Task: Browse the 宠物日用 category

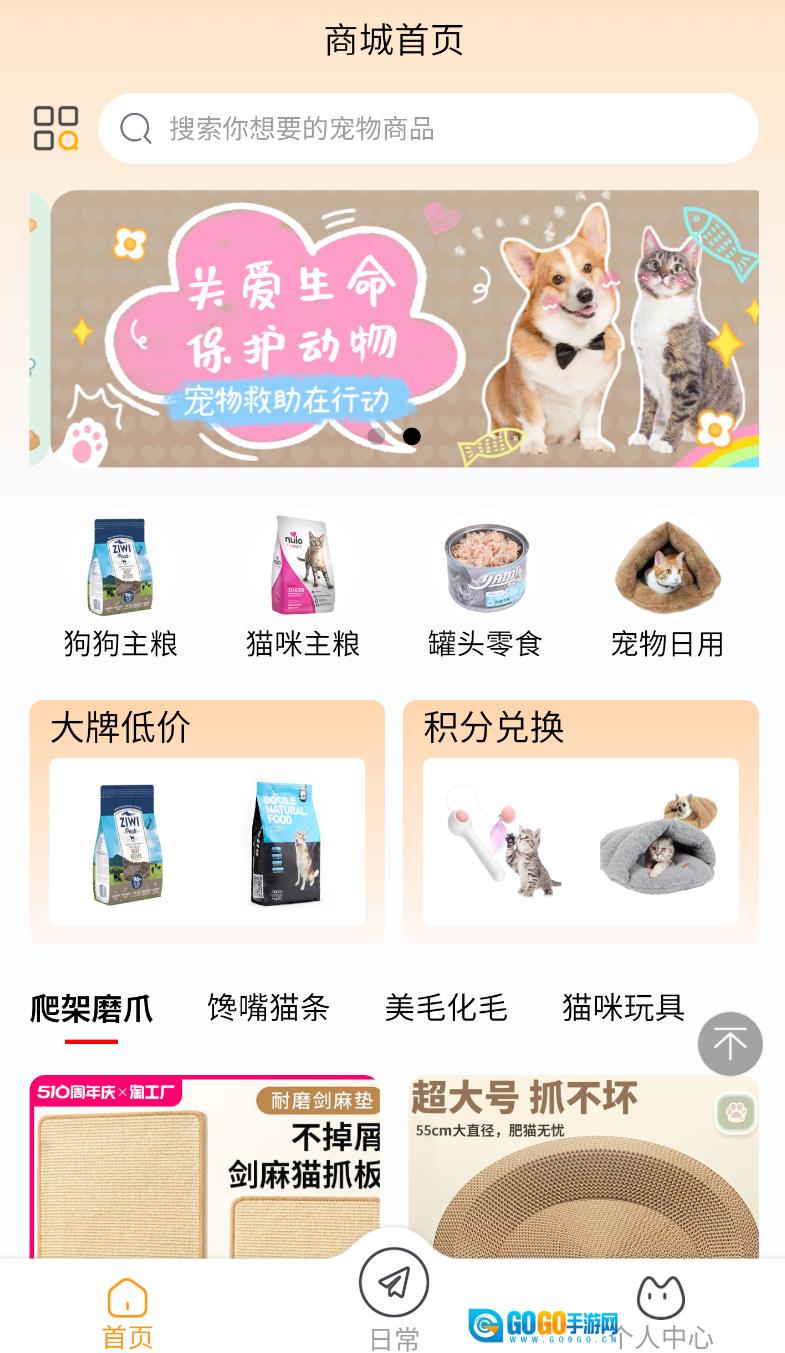Action: click(x=667, y=587)
